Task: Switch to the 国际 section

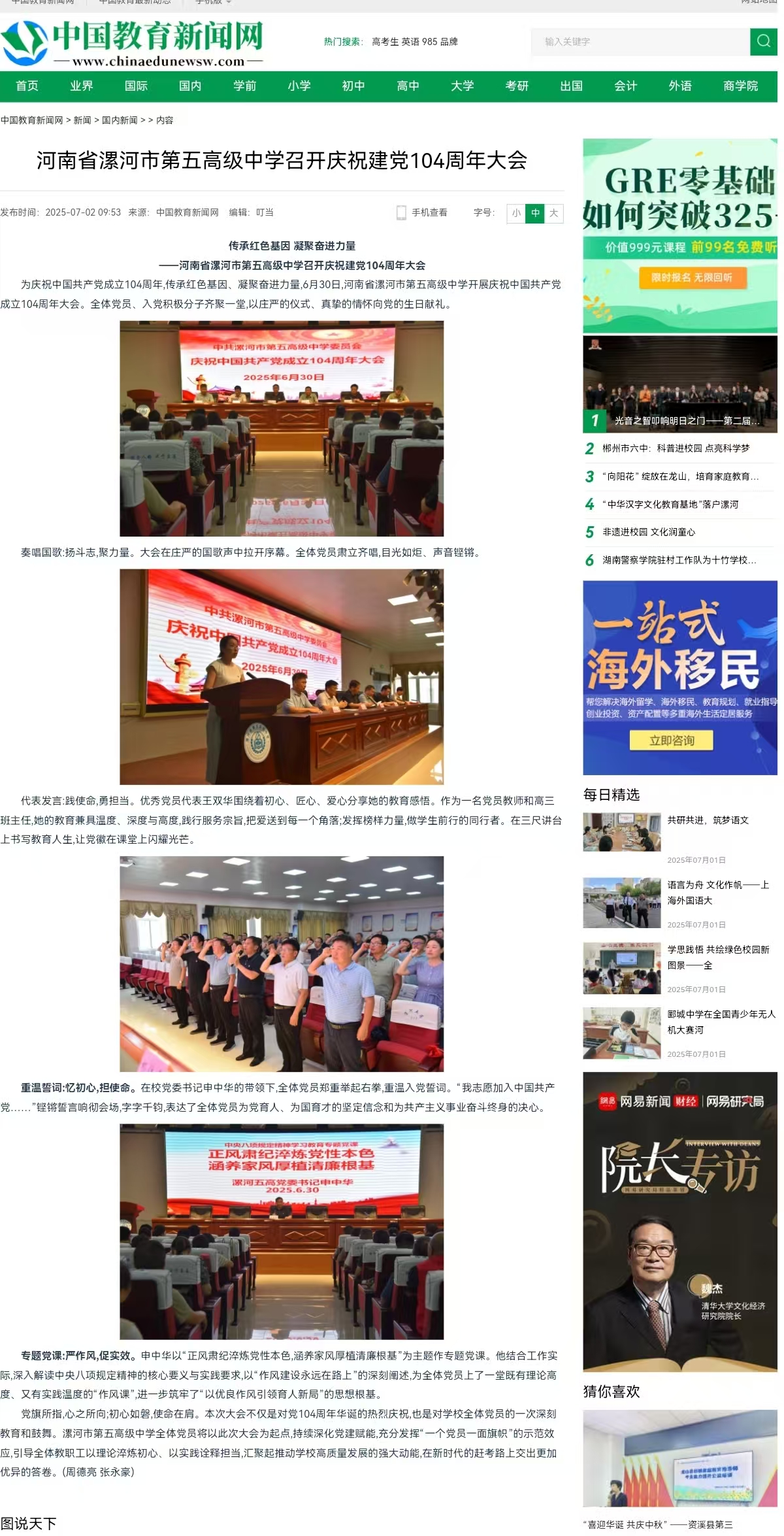Action: click(136, 86)
